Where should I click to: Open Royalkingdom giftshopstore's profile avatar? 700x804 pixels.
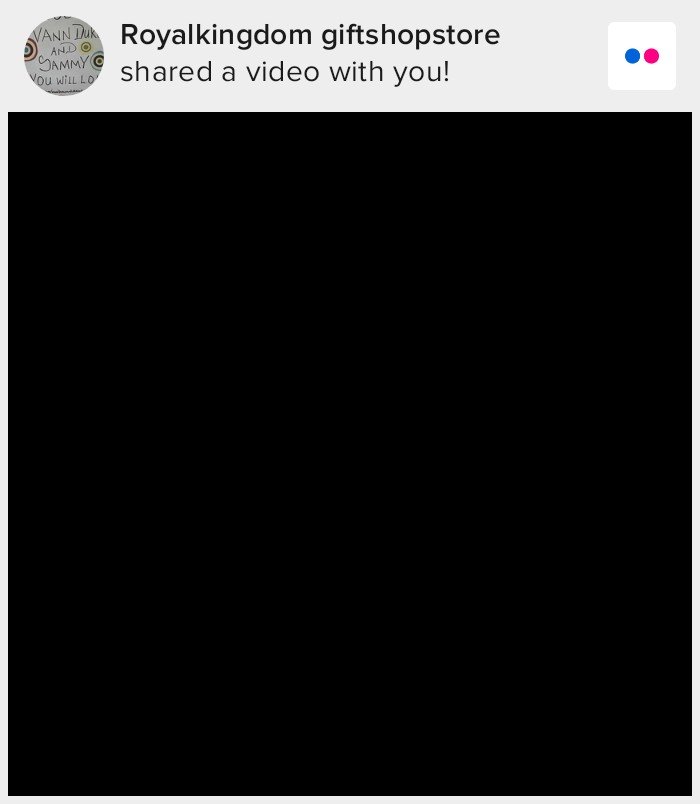click(64, 56)
